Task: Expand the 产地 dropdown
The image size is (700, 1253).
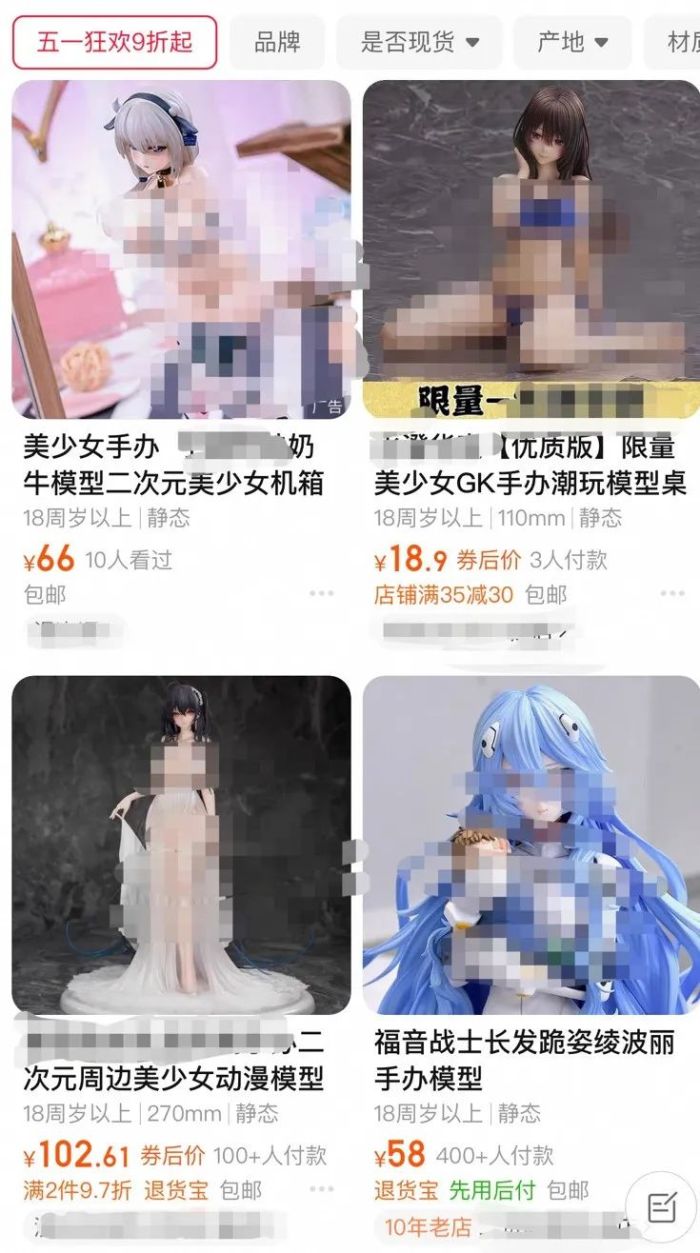Action: 572,42
